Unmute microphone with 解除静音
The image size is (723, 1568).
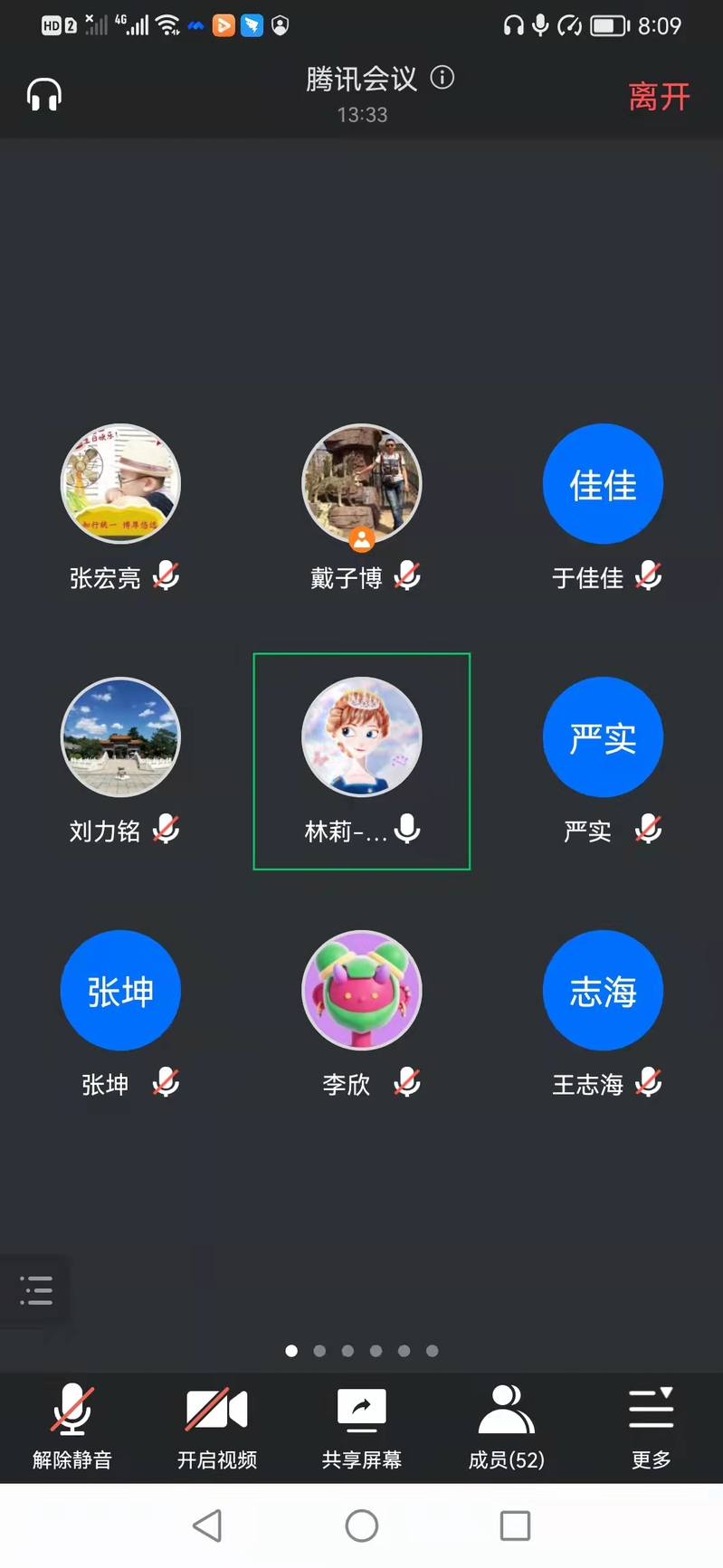point(72,1426)
